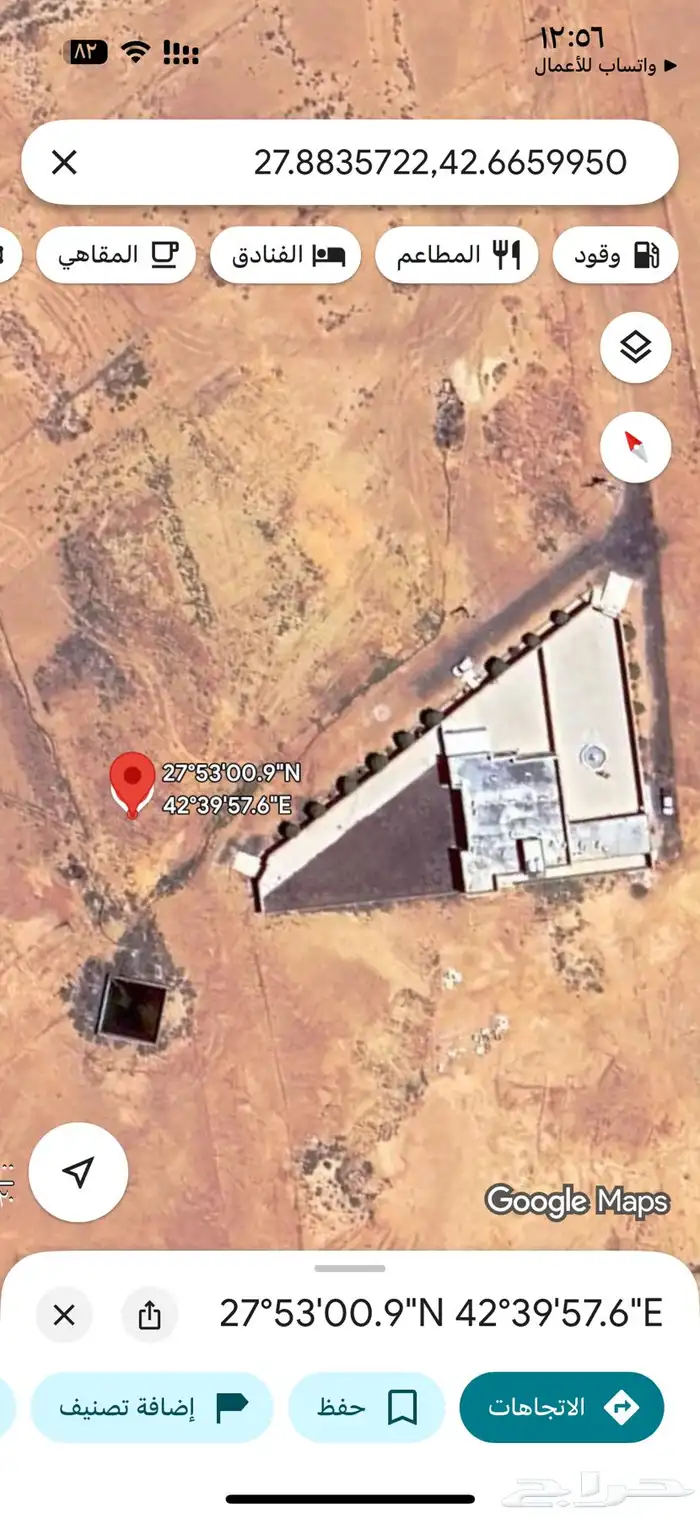This screenshot has height=1518, width=700.
Task: Tap the red dropped pin marker
Action: (x=132, y=785)
